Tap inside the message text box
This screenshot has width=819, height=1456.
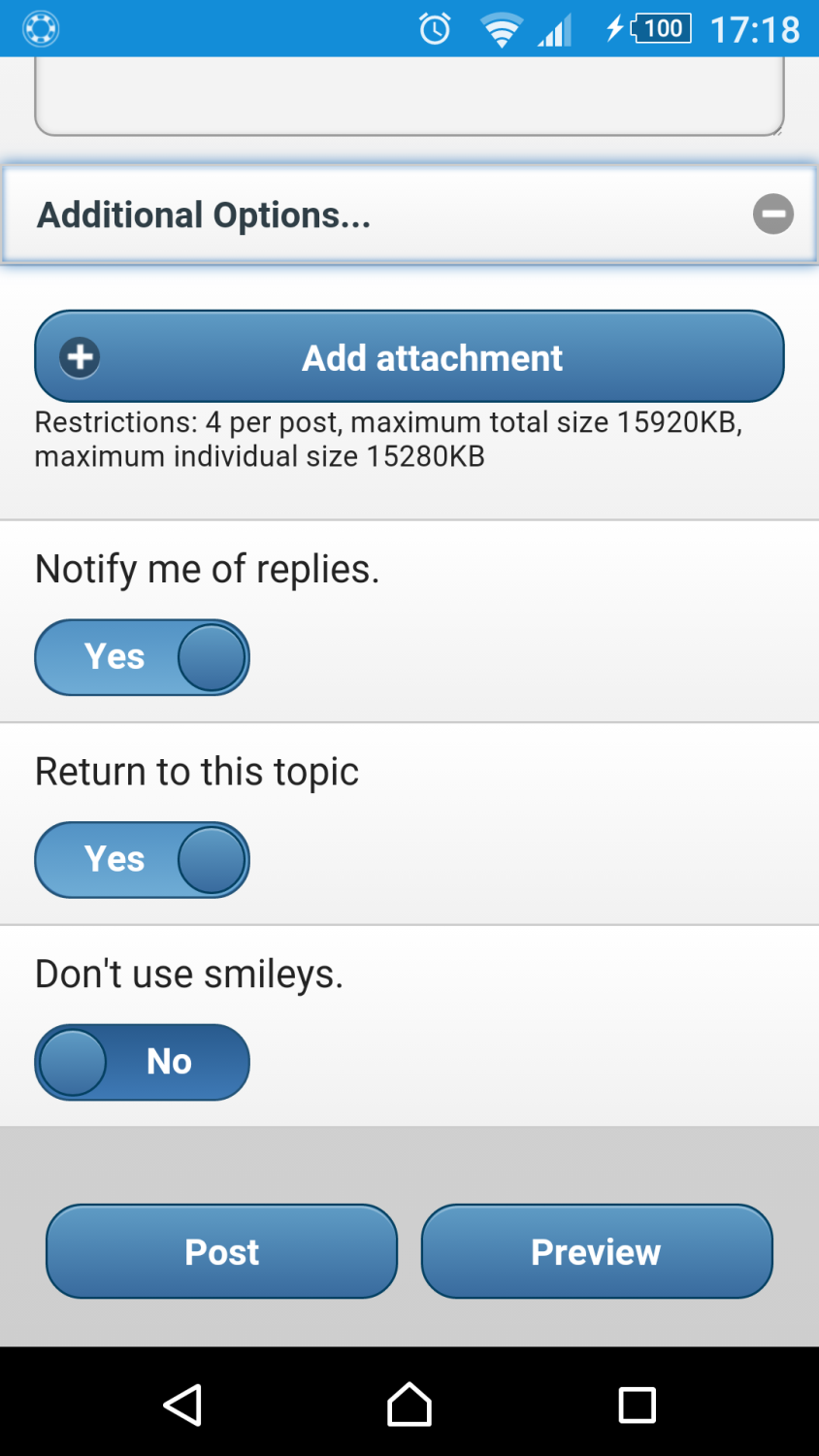coord(409,95)
